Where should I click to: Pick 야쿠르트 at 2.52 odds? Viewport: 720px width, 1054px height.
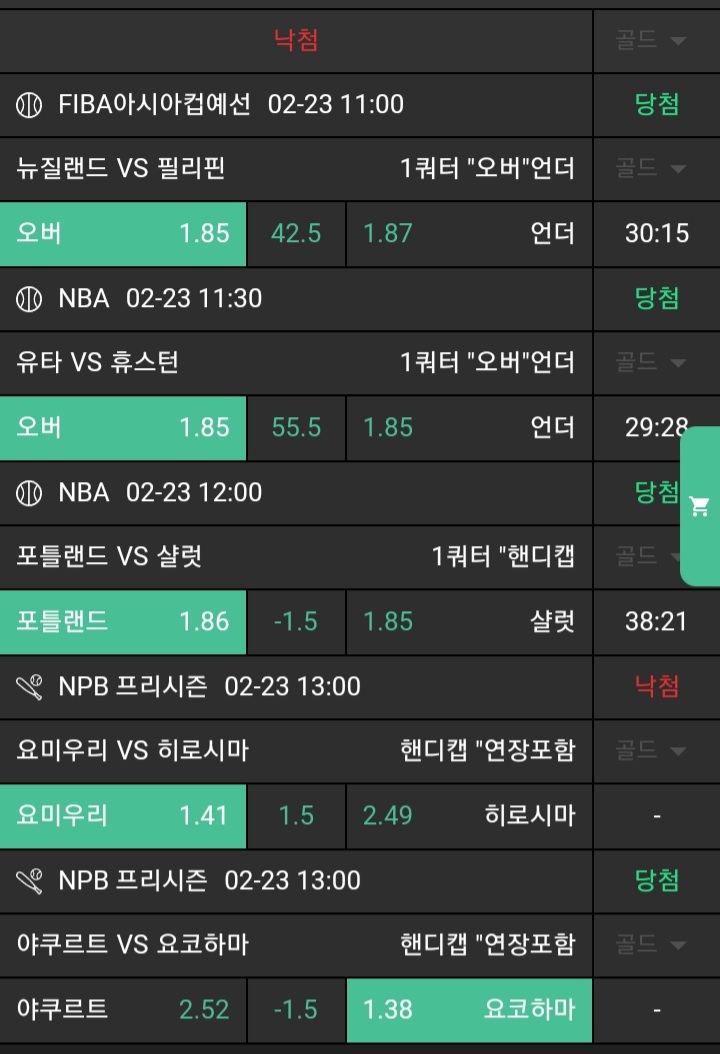[123, 1009]
